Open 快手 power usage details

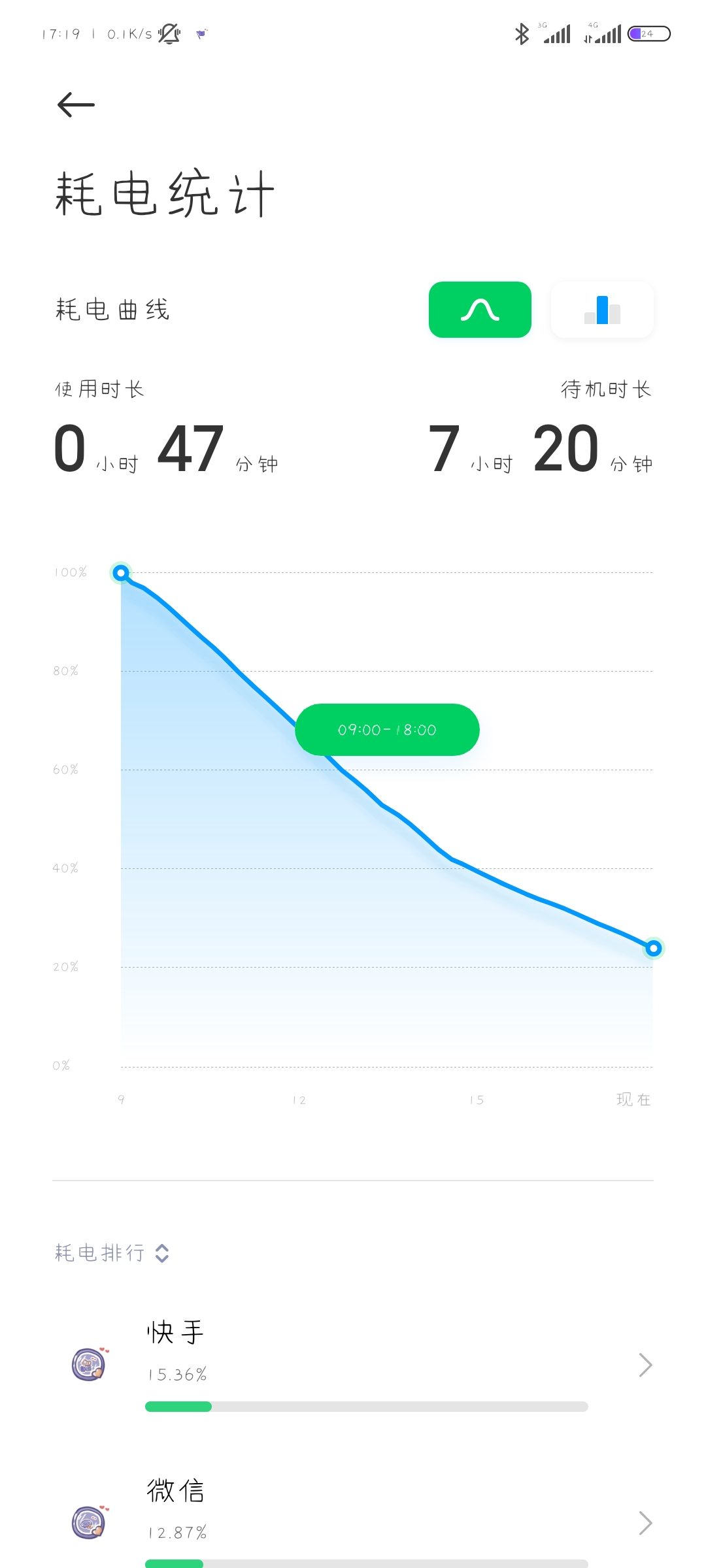pos(366,1364)
